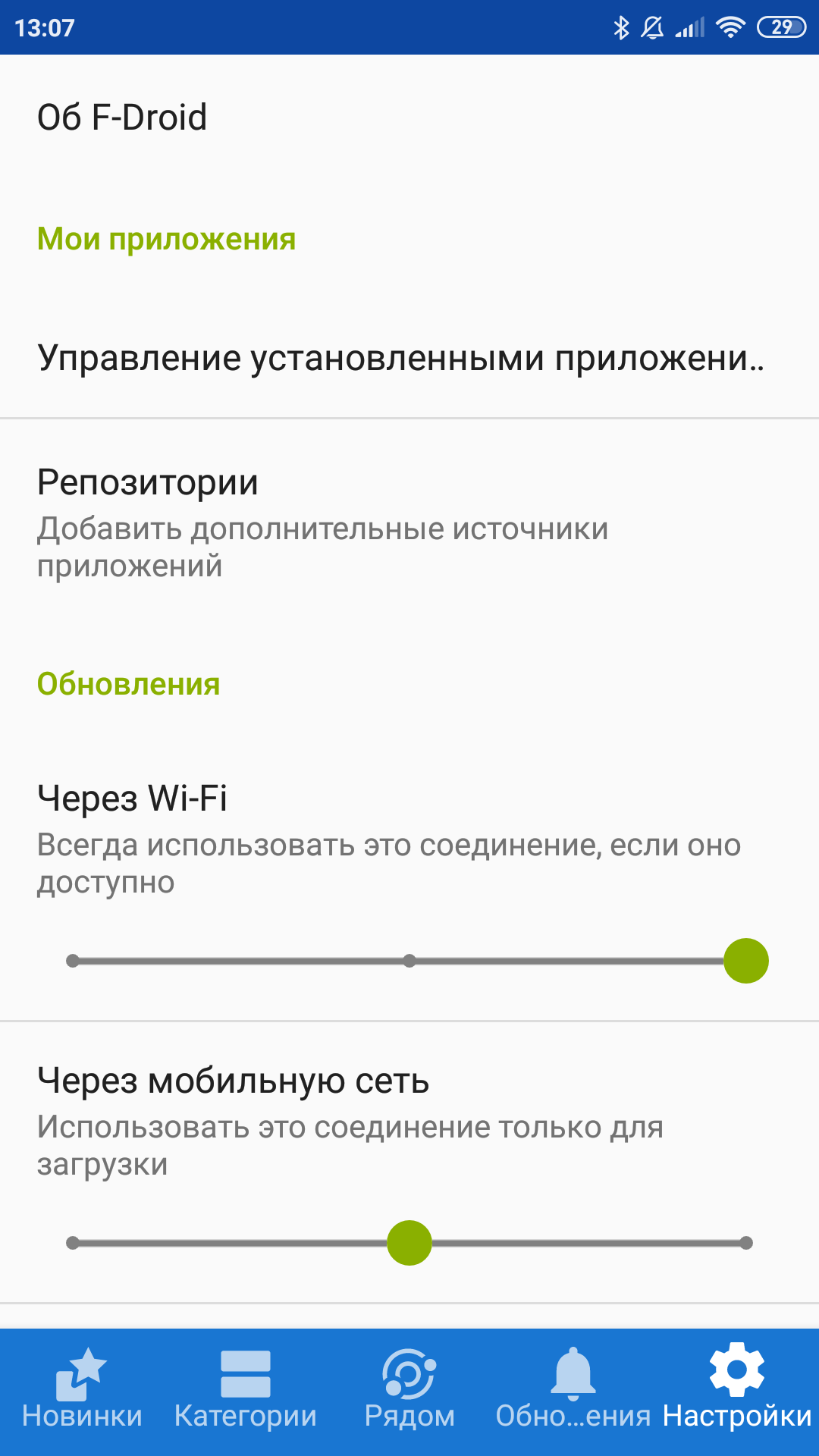Set the Через мобильную сеть slider to maximum
Viewport: 819px width, 1456px height.
click(x=746, y=1243)
